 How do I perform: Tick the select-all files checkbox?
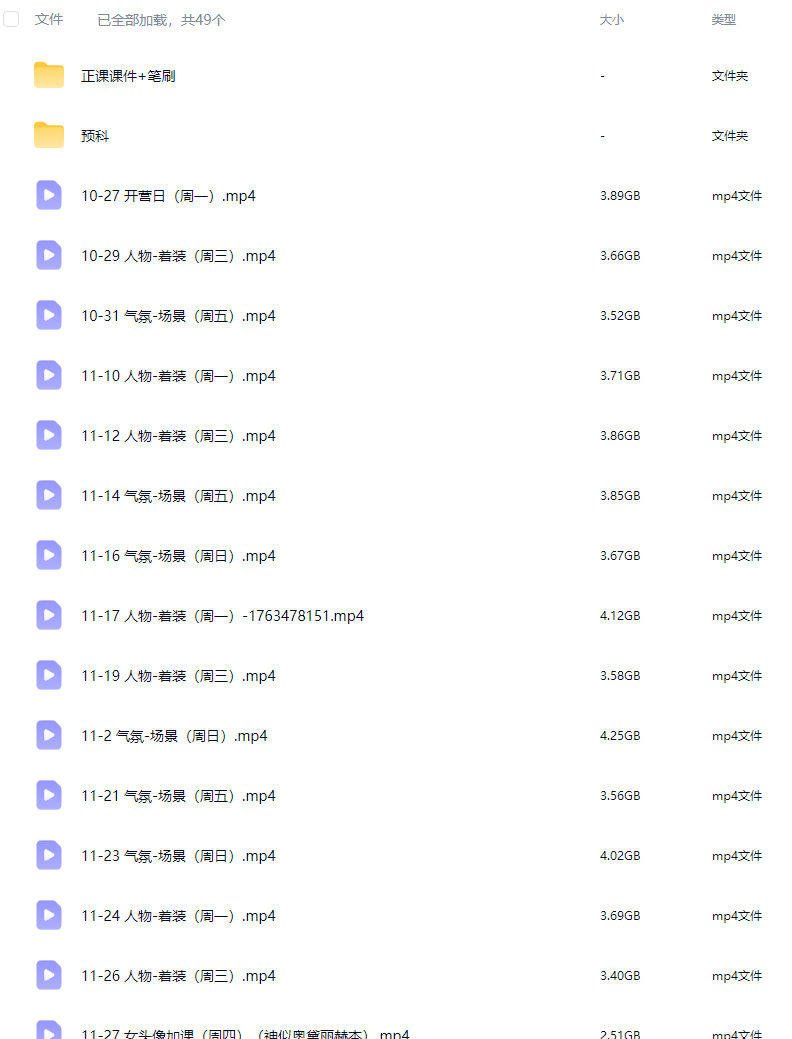coord(12,19)
